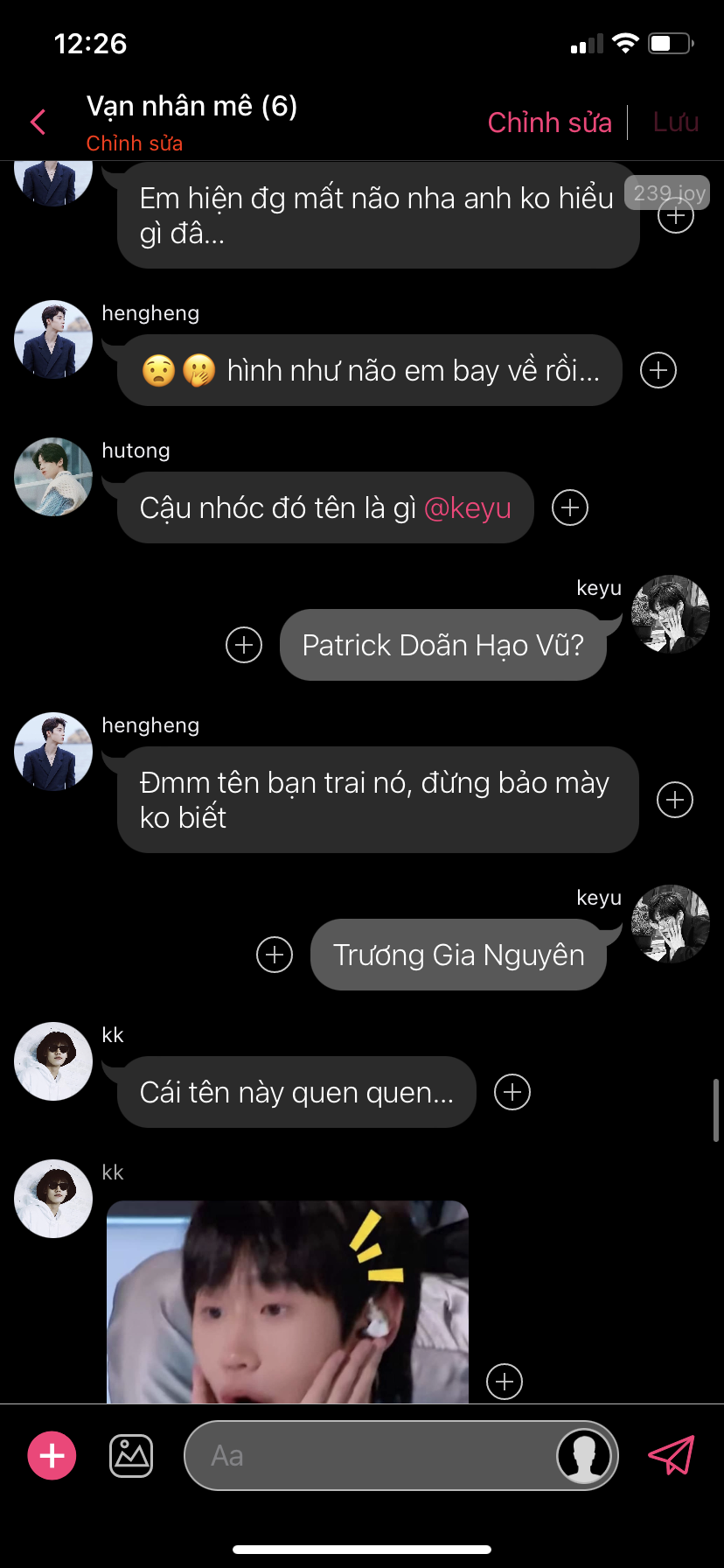Viewport: 724px width, 1568px height.
Task: Tap the red Chỉnh sửa under the title
Action: coord(134,143)
